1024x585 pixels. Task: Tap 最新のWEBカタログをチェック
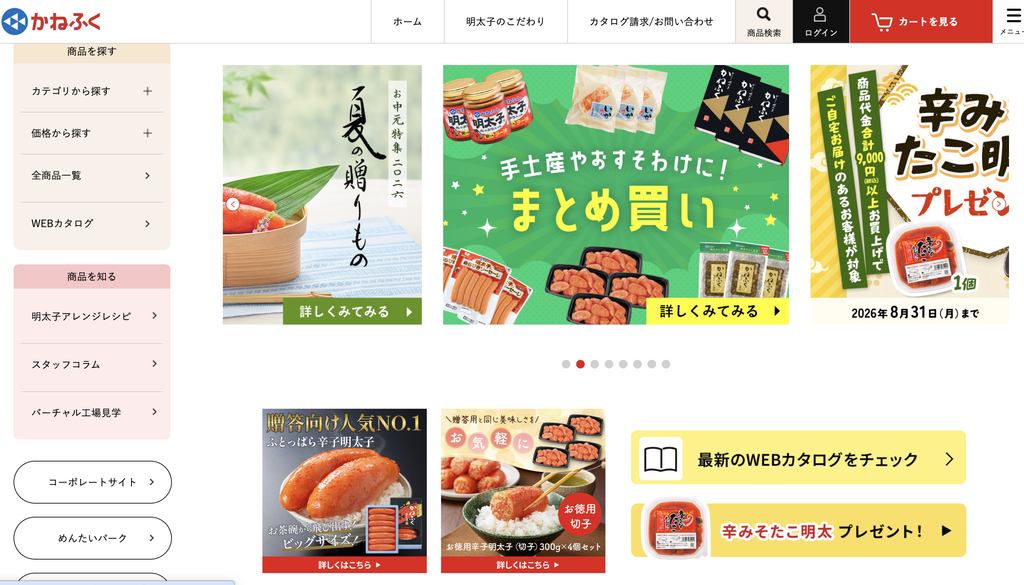click(x=798, y=458)
